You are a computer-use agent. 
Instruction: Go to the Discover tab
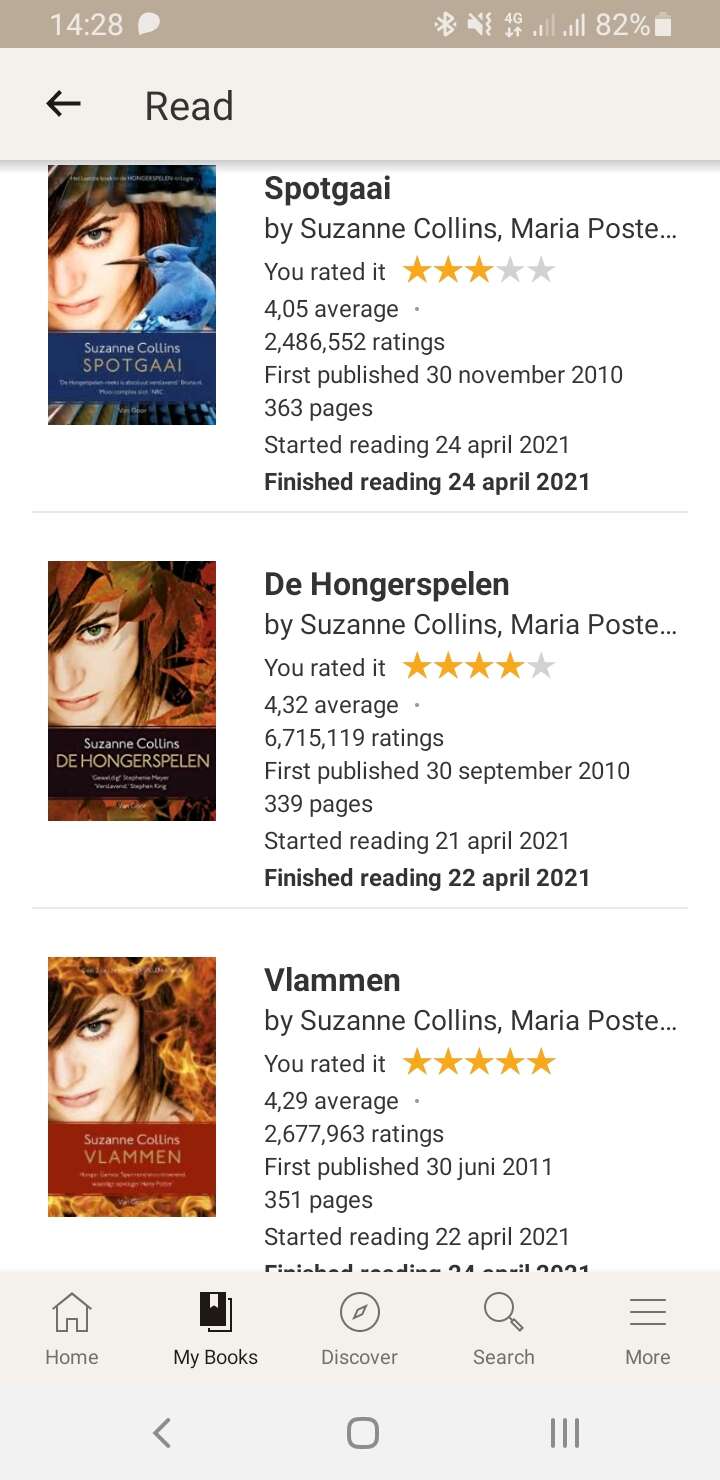click(x=360, y=1328)
